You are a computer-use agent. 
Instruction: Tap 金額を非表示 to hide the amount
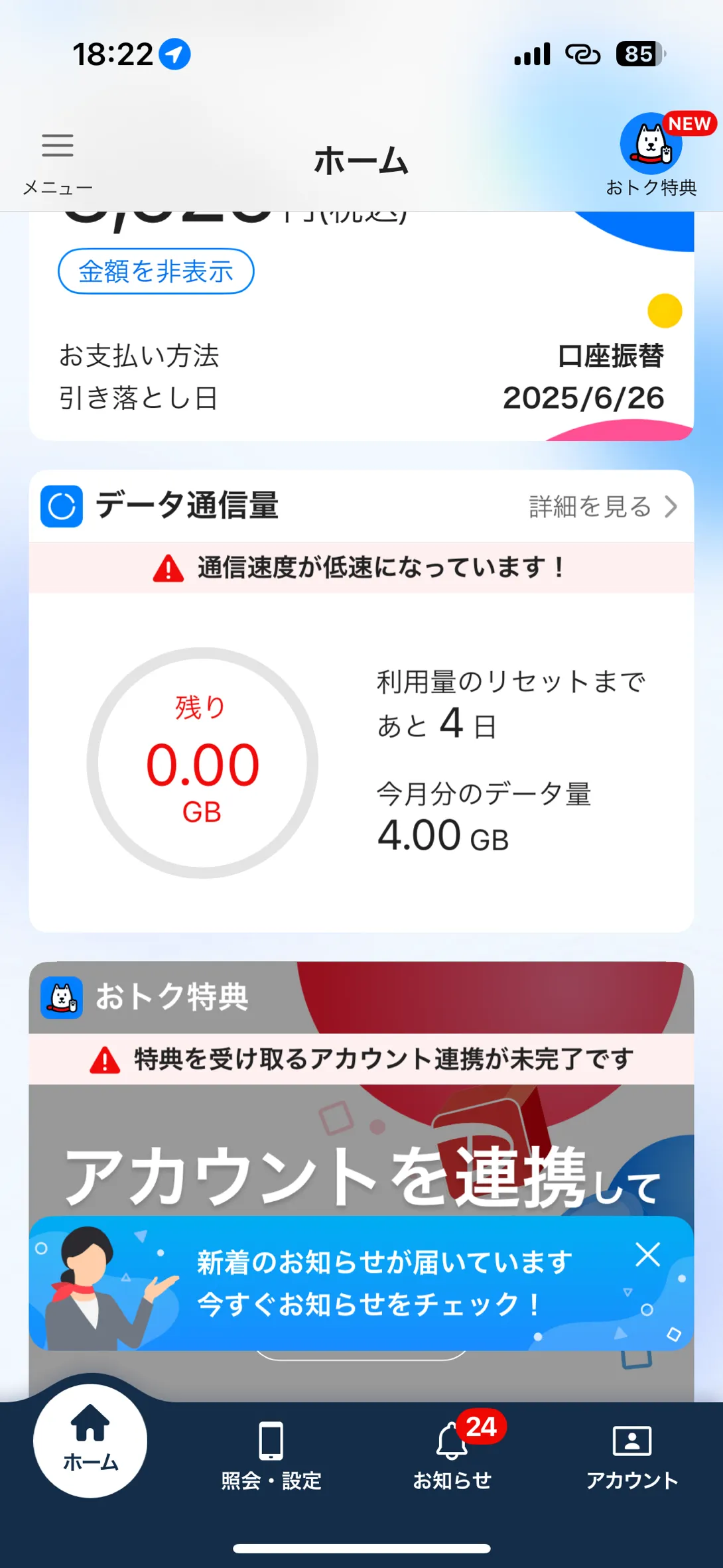point(156,271)
